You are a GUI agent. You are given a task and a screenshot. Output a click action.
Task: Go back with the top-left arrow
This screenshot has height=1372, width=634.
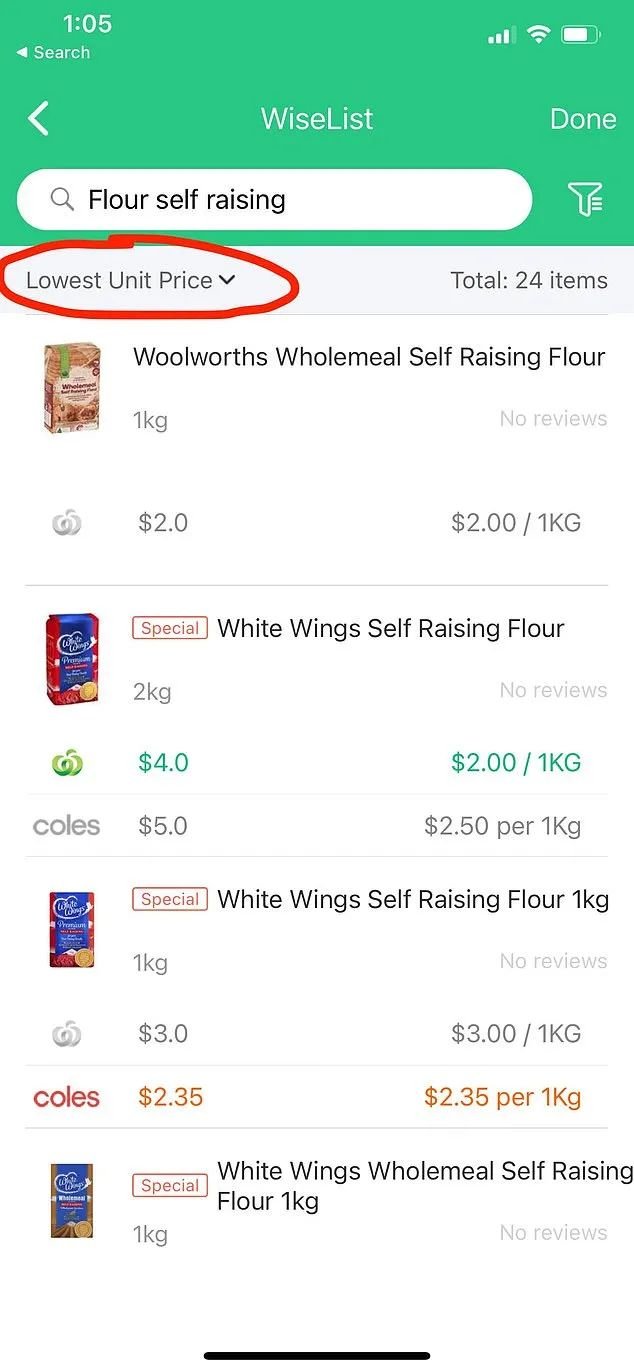(x=38, y=118)
